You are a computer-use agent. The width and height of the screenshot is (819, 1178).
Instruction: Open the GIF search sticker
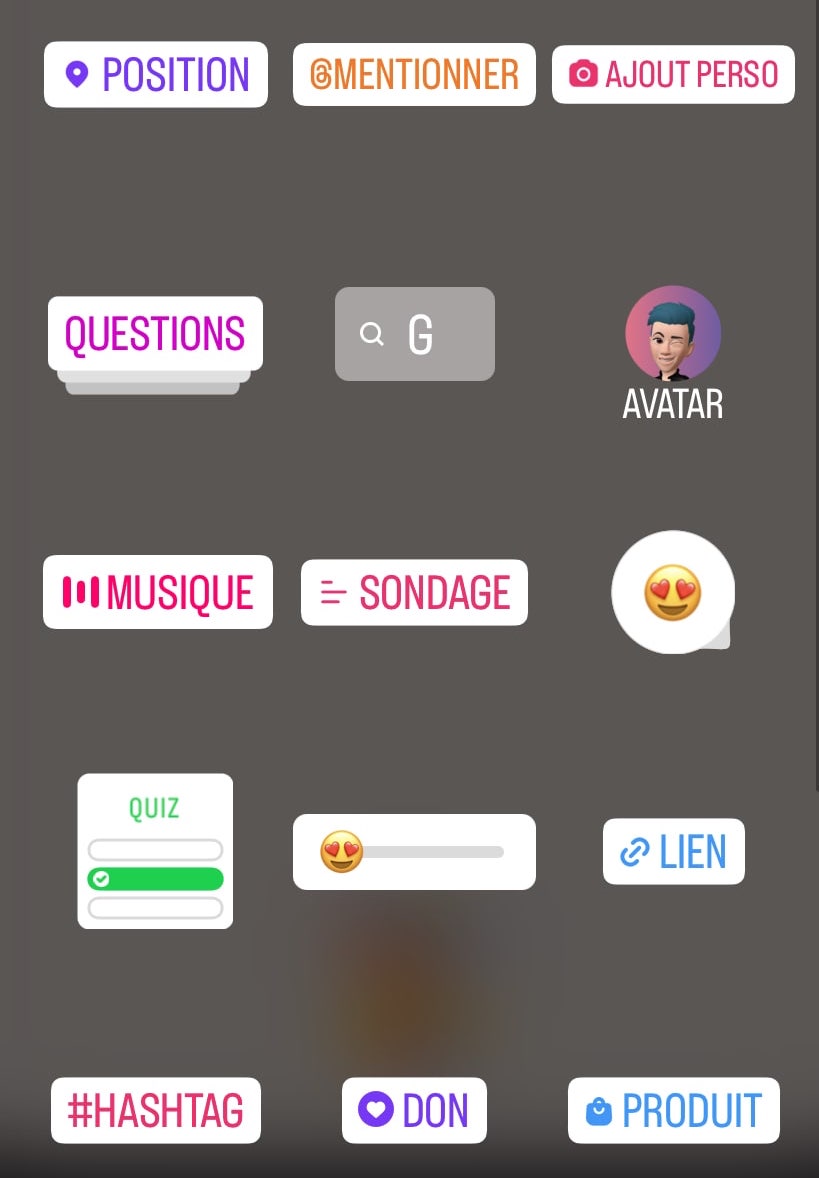point(414,334)
